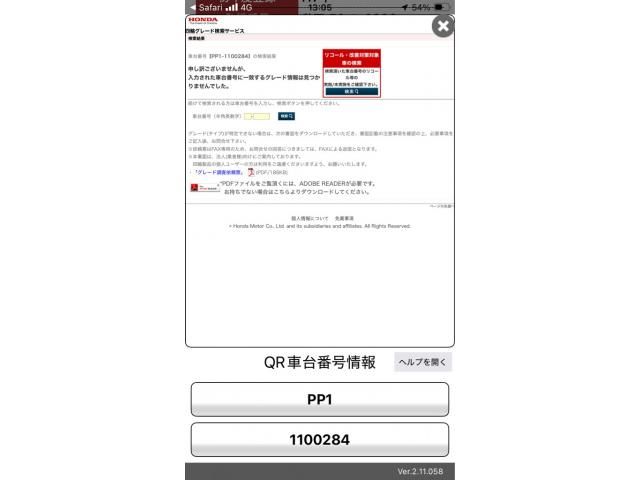Tap the search button beside chassis number field
This screenshot has width=640, height=480.
click(x=286, y=117)
